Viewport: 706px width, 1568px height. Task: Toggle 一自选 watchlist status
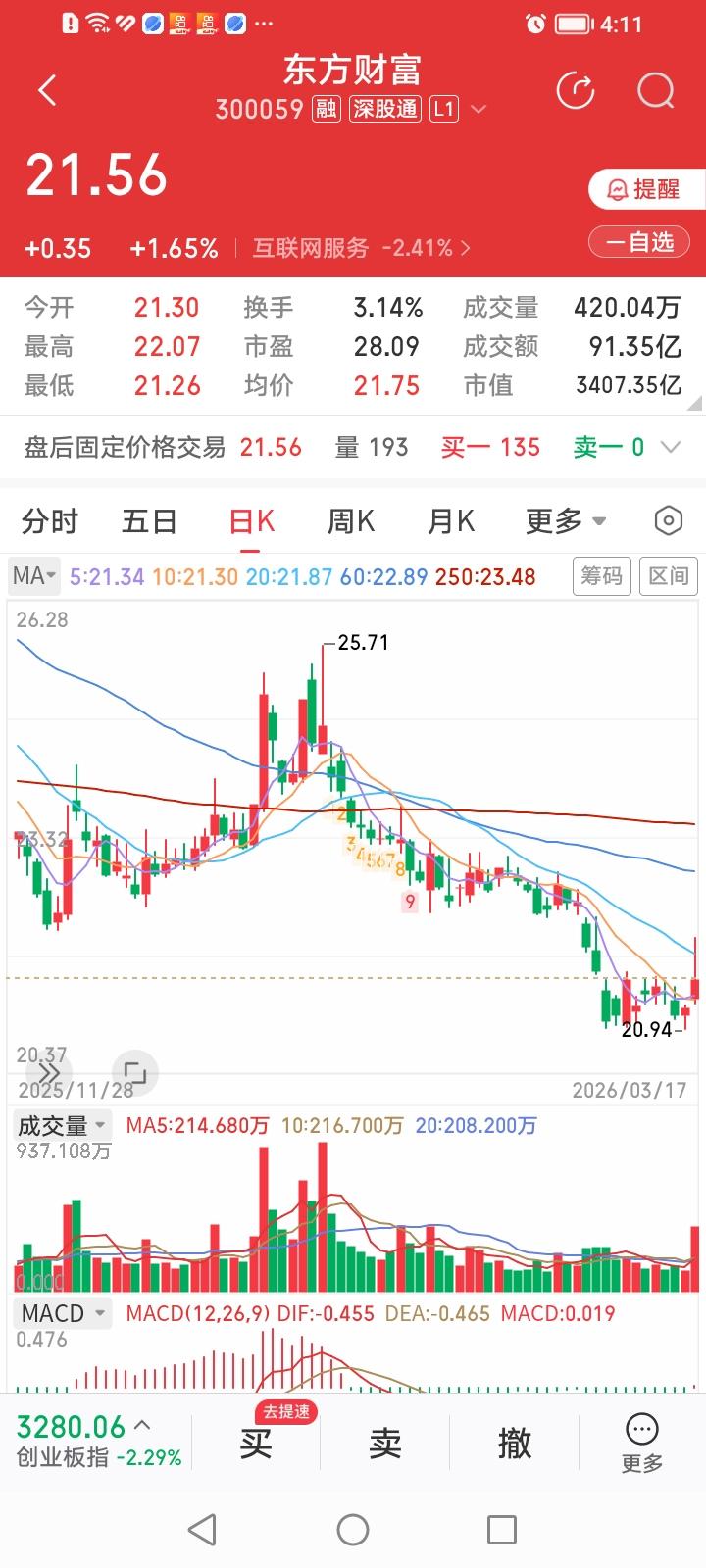pos(638,241)
